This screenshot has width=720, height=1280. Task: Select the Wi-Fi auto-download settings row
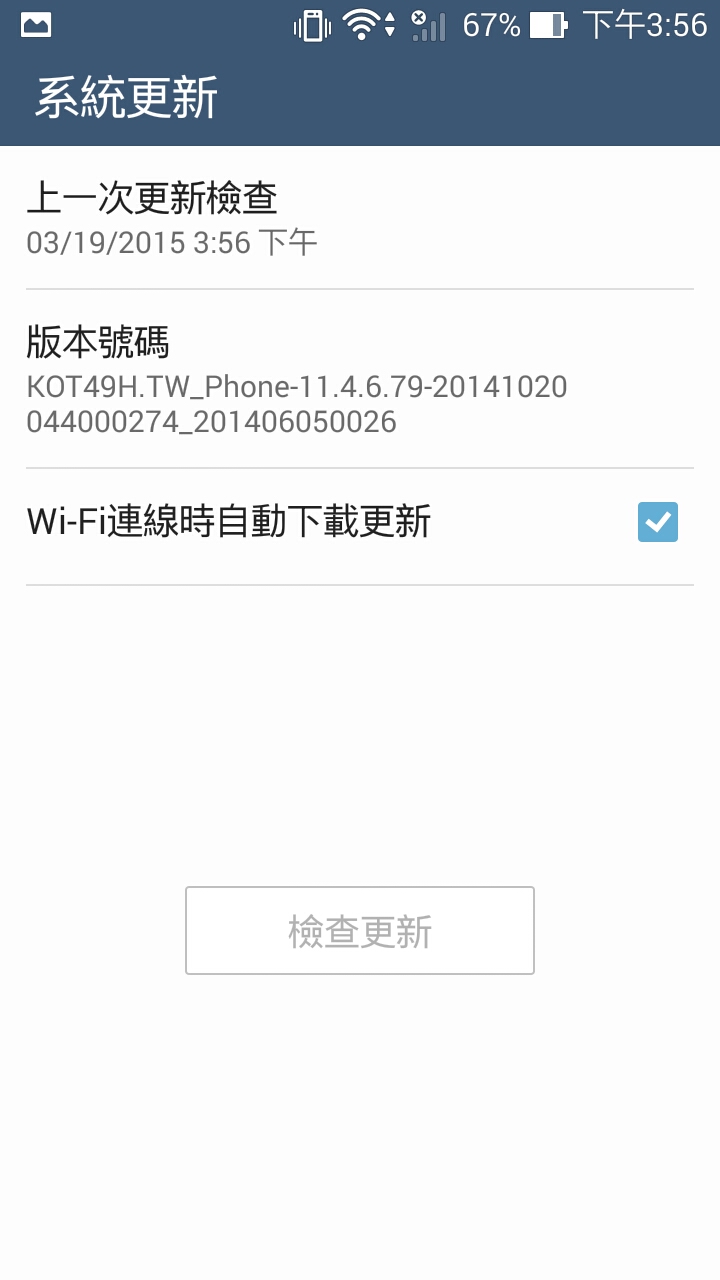(x=300, y=521)
